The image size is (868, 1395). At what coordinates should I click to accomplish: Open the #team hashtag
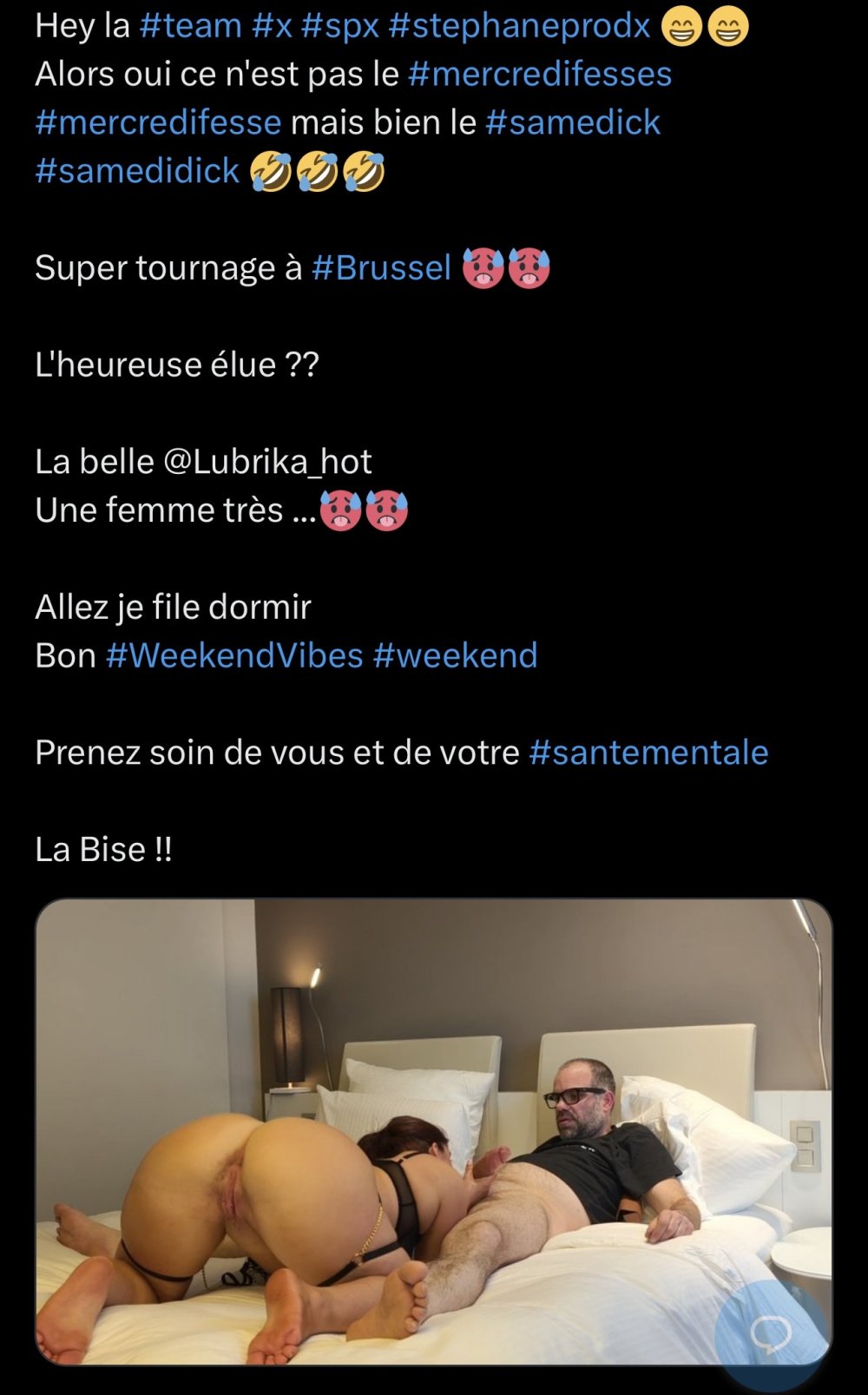click(190, 26)
